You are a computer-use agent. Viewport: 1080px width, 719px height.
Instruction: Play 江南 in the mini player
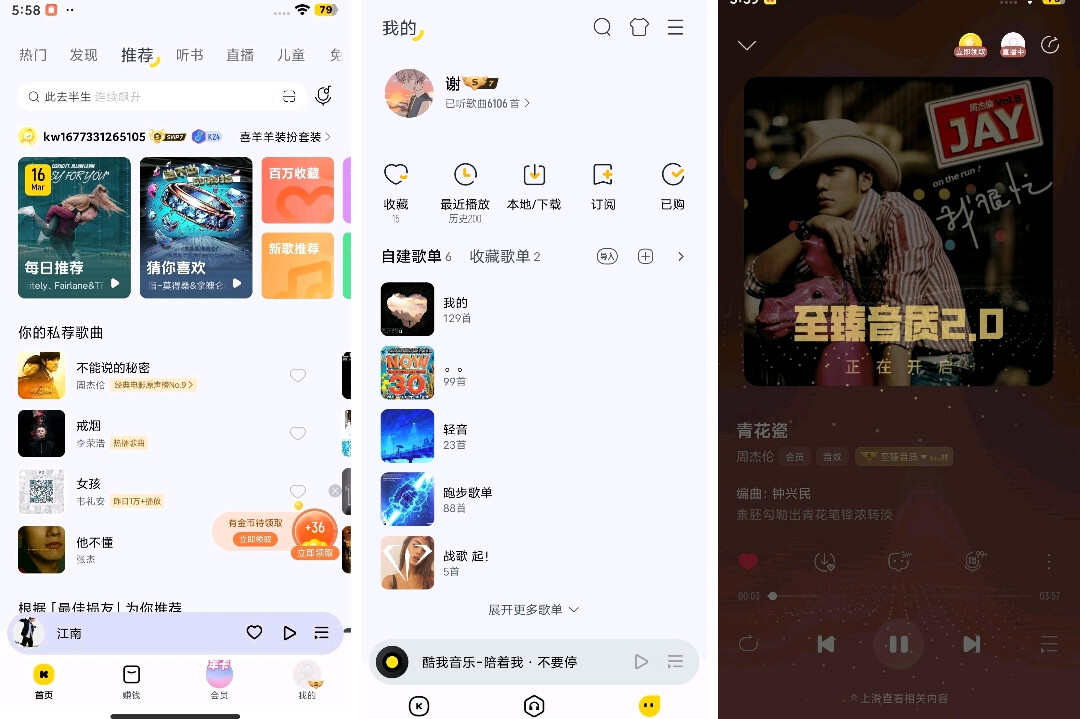[289, 633]
